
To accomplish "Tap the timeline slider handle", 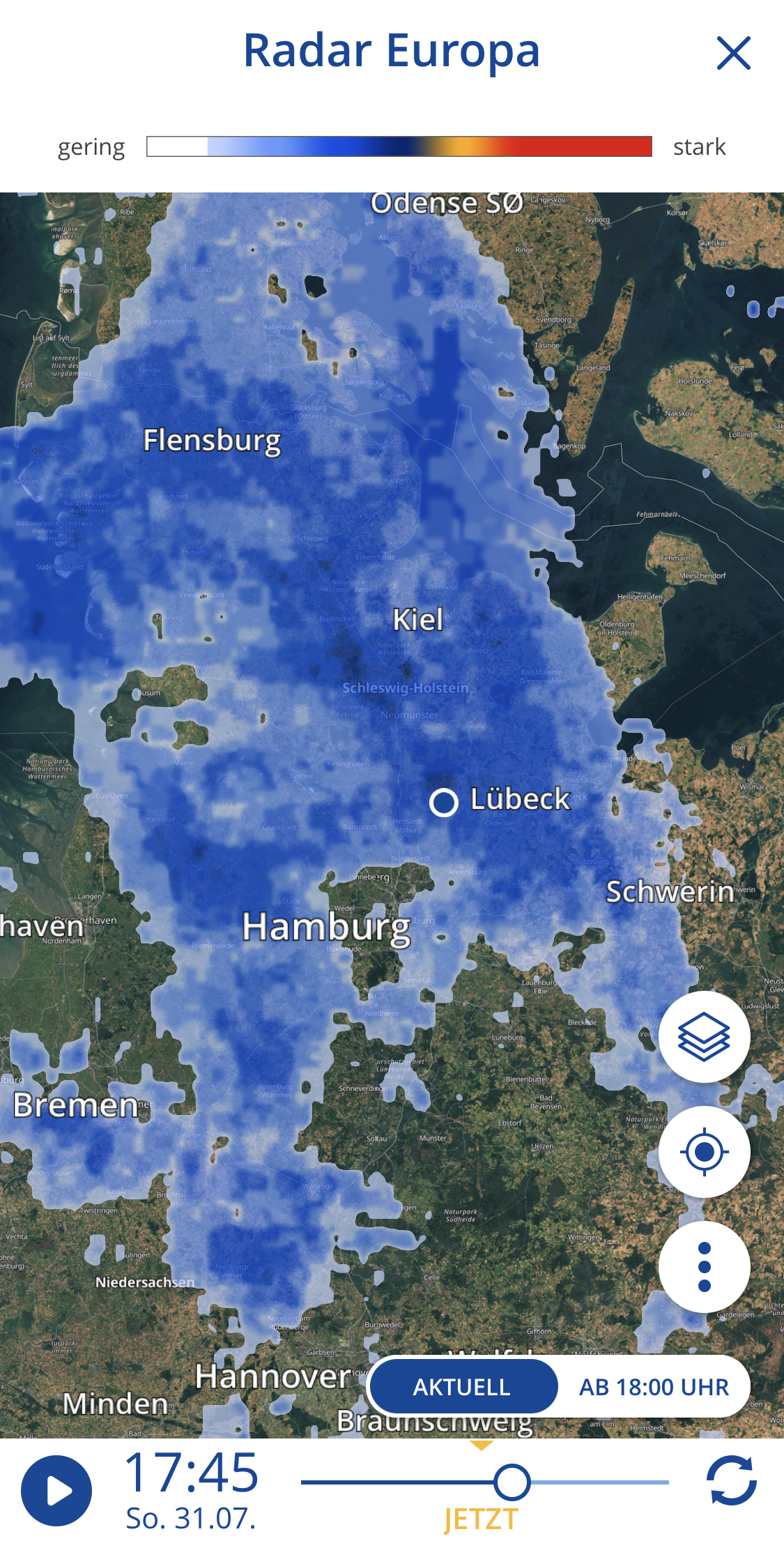I will (x=512, y=1482).
